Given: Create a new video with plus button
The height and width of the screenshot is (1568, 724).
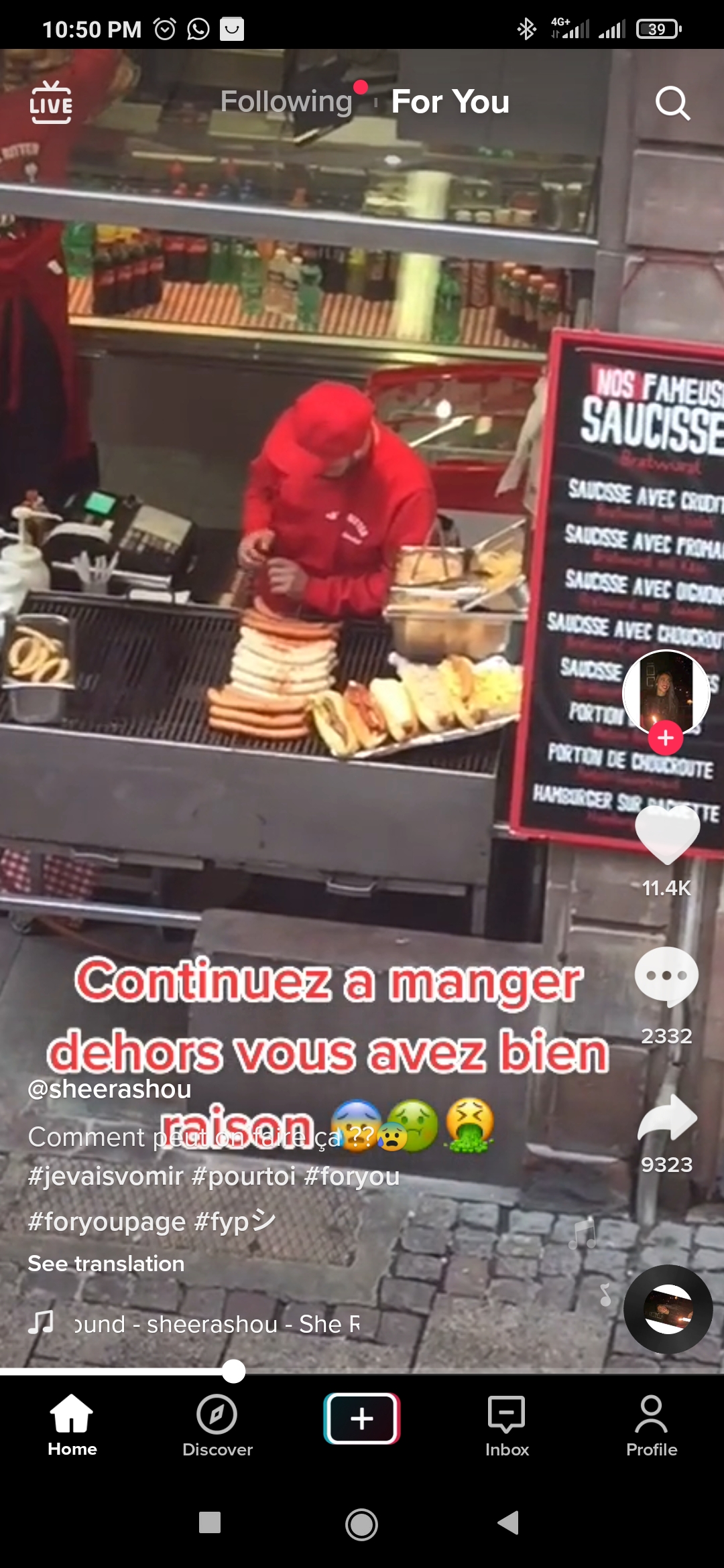Looking at the screenshot, I should (362, 1419).
